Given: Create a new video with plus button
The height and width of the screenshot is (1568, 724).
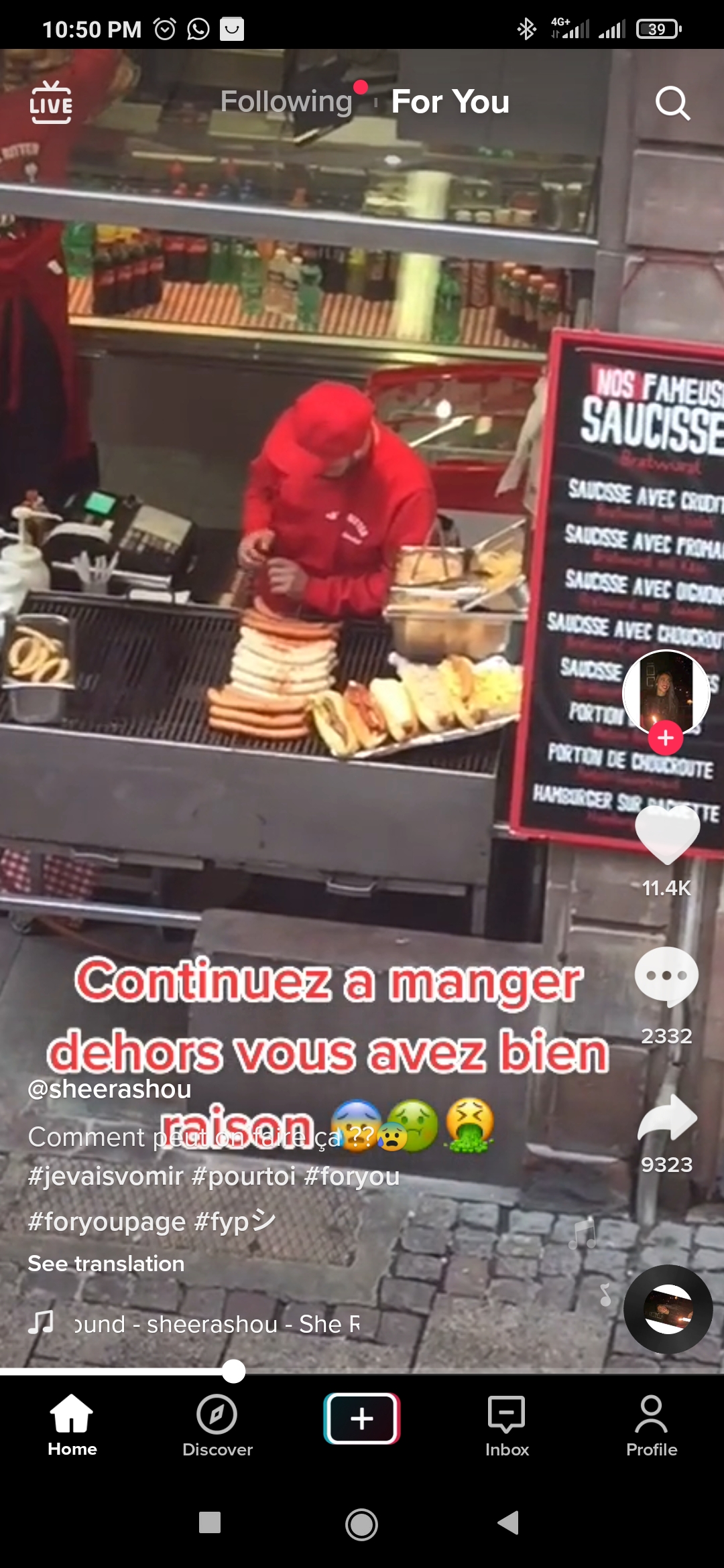Looking at the screenshot, I should (362, 1419).
